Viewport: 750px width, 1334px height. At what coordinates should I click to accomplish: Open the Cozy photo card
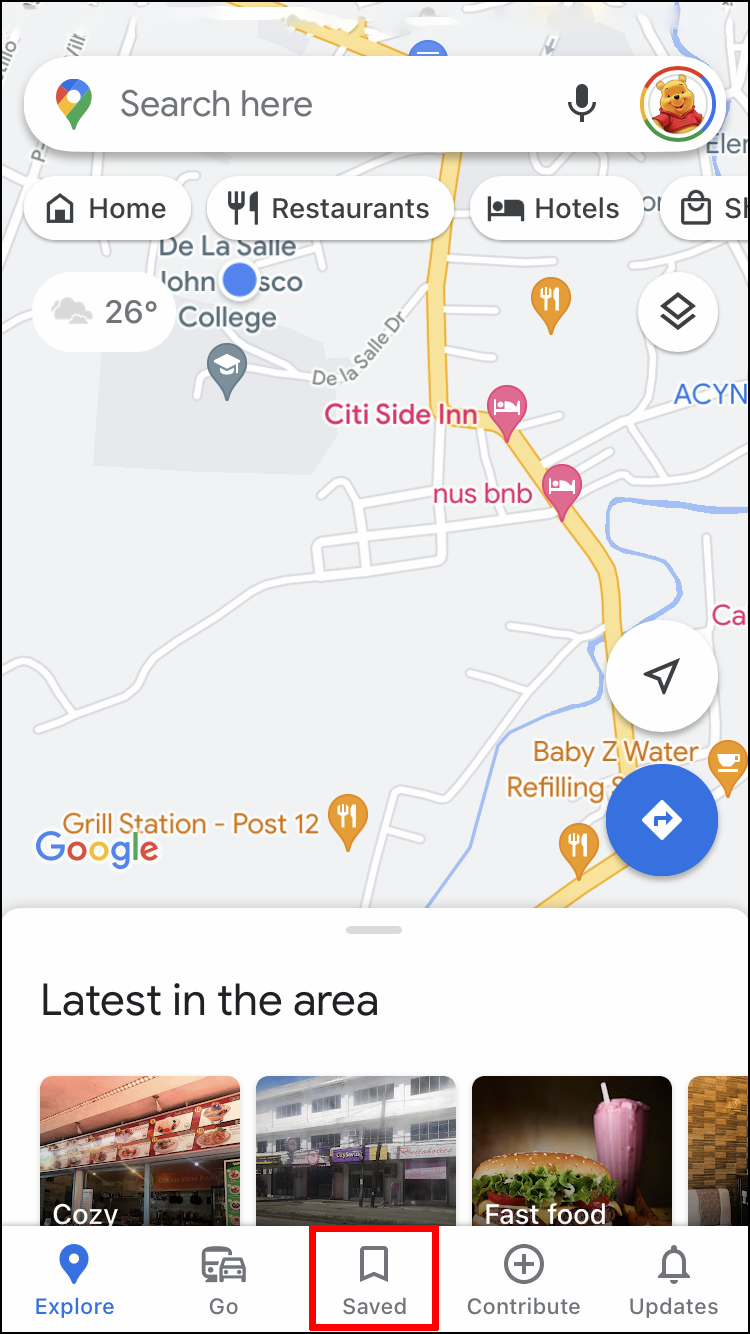(x=140, y=1150)
